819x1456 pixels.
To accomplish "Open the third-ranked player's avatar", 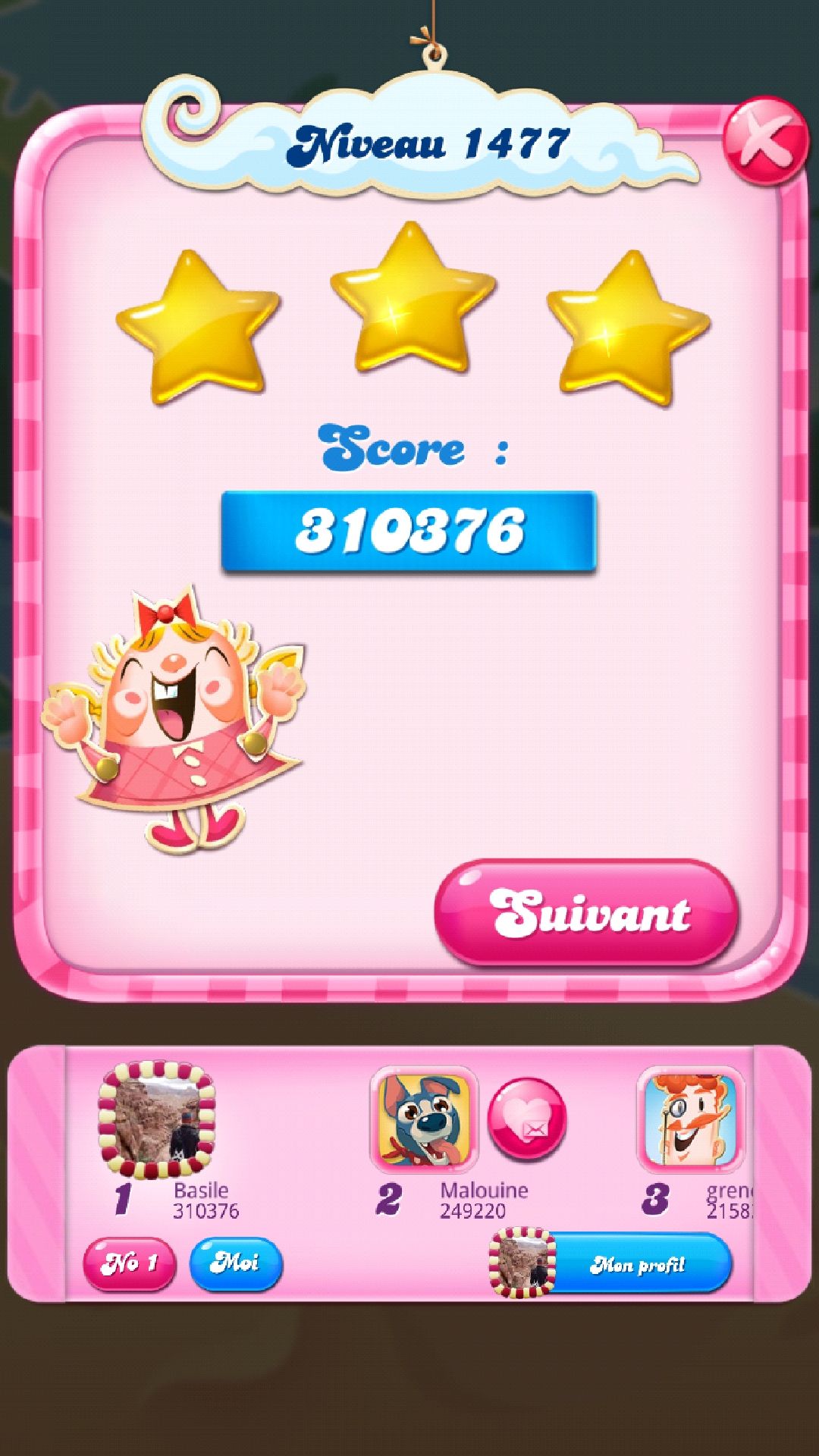I will 690,1119.
